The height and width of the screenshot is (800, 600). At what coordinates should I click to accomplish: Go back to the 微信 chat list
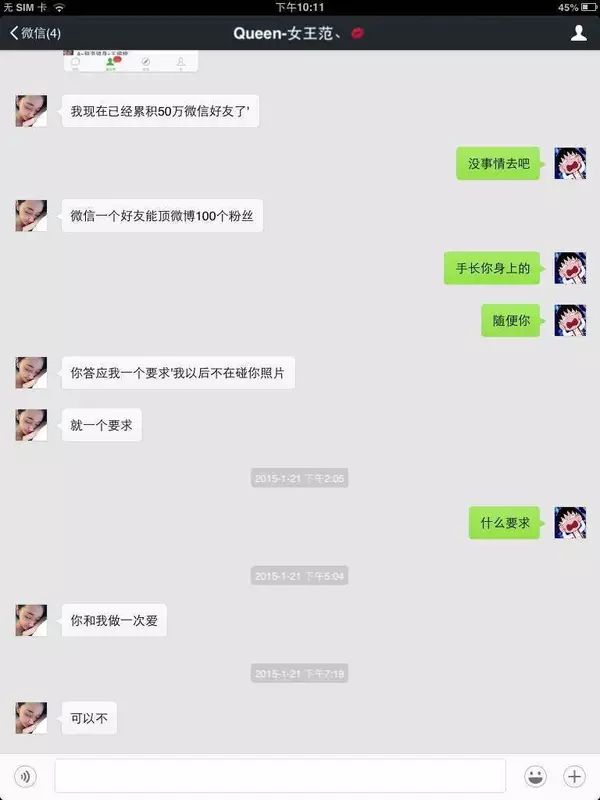(35, 33)
